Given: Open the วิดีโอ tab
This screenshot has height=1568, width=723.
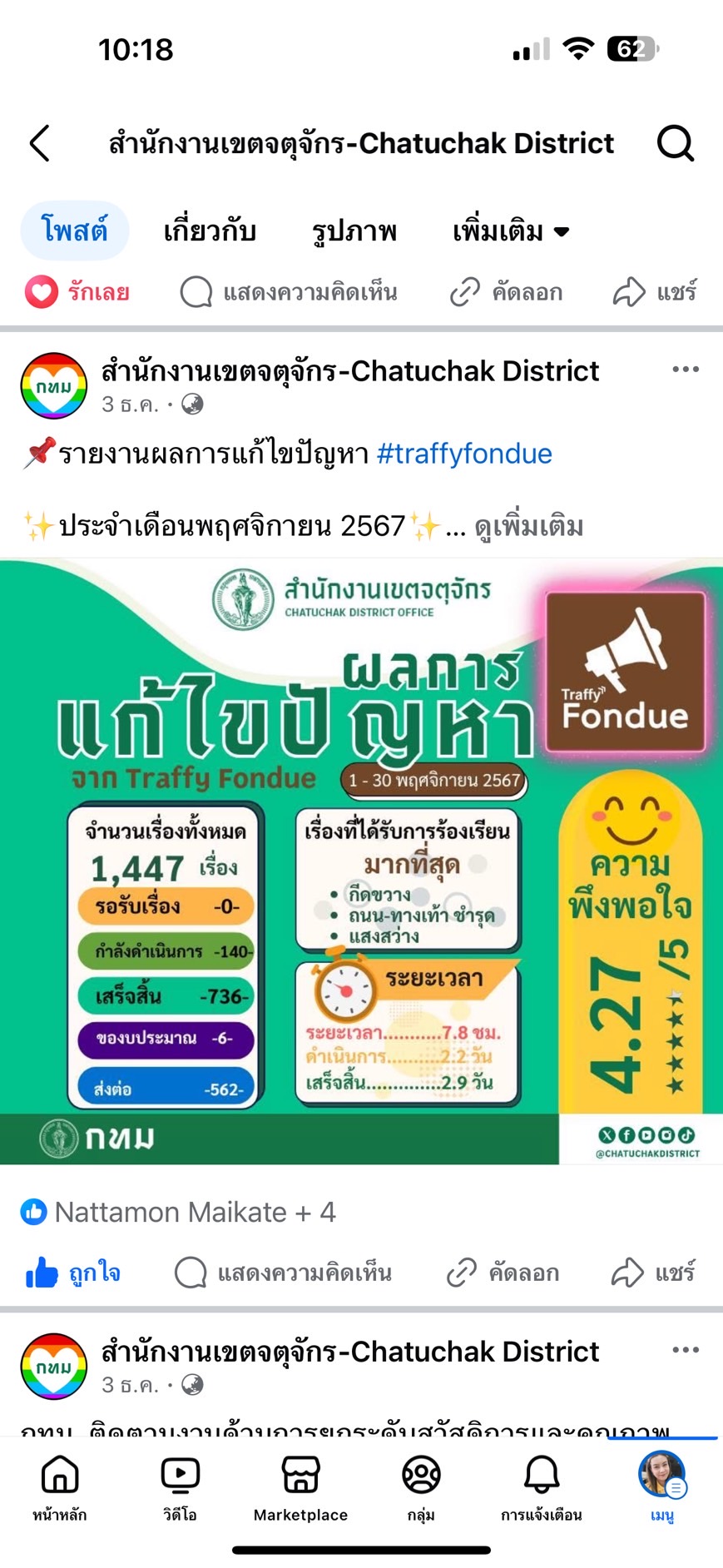Looking at the screenshot, I should tap(180, 1486).
